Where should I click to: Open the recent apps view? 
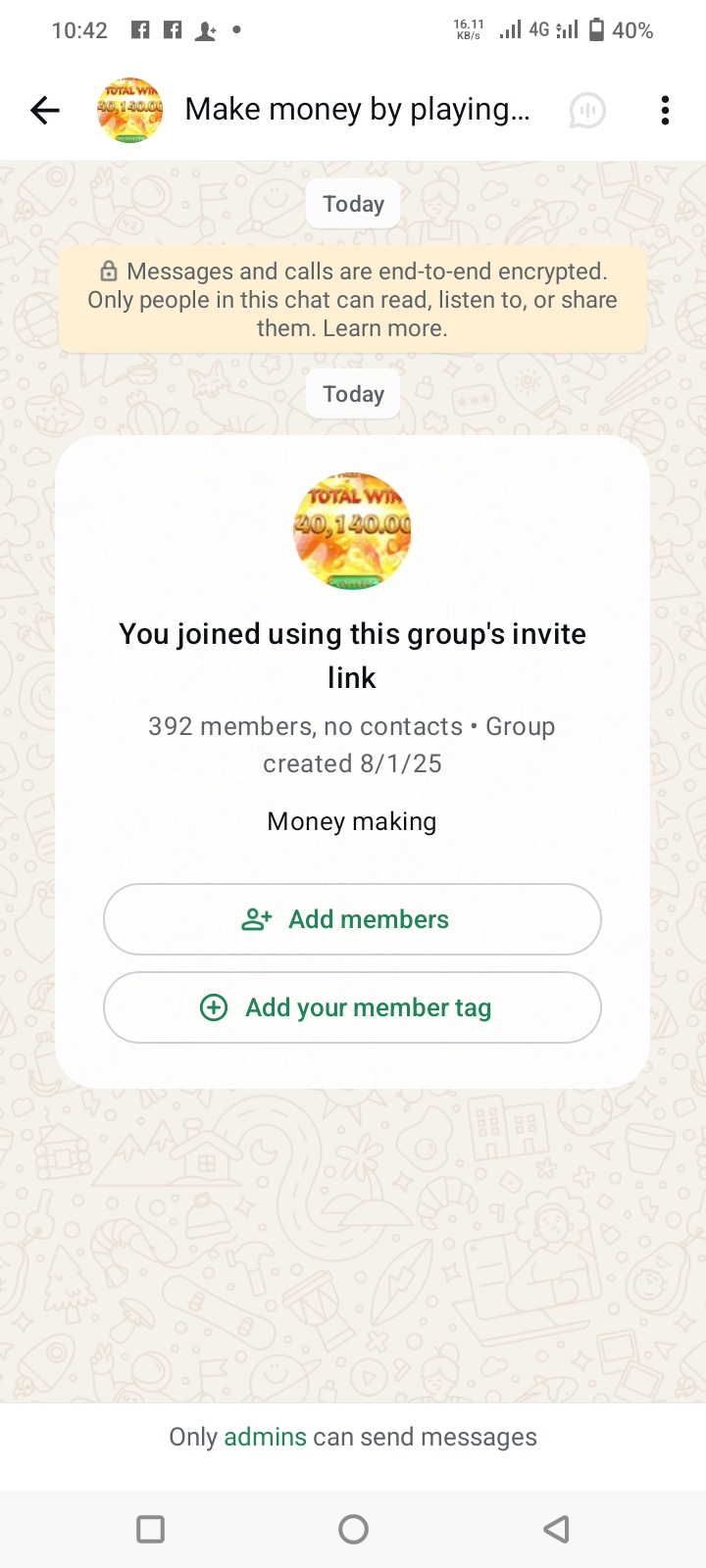click(150, 1529)
